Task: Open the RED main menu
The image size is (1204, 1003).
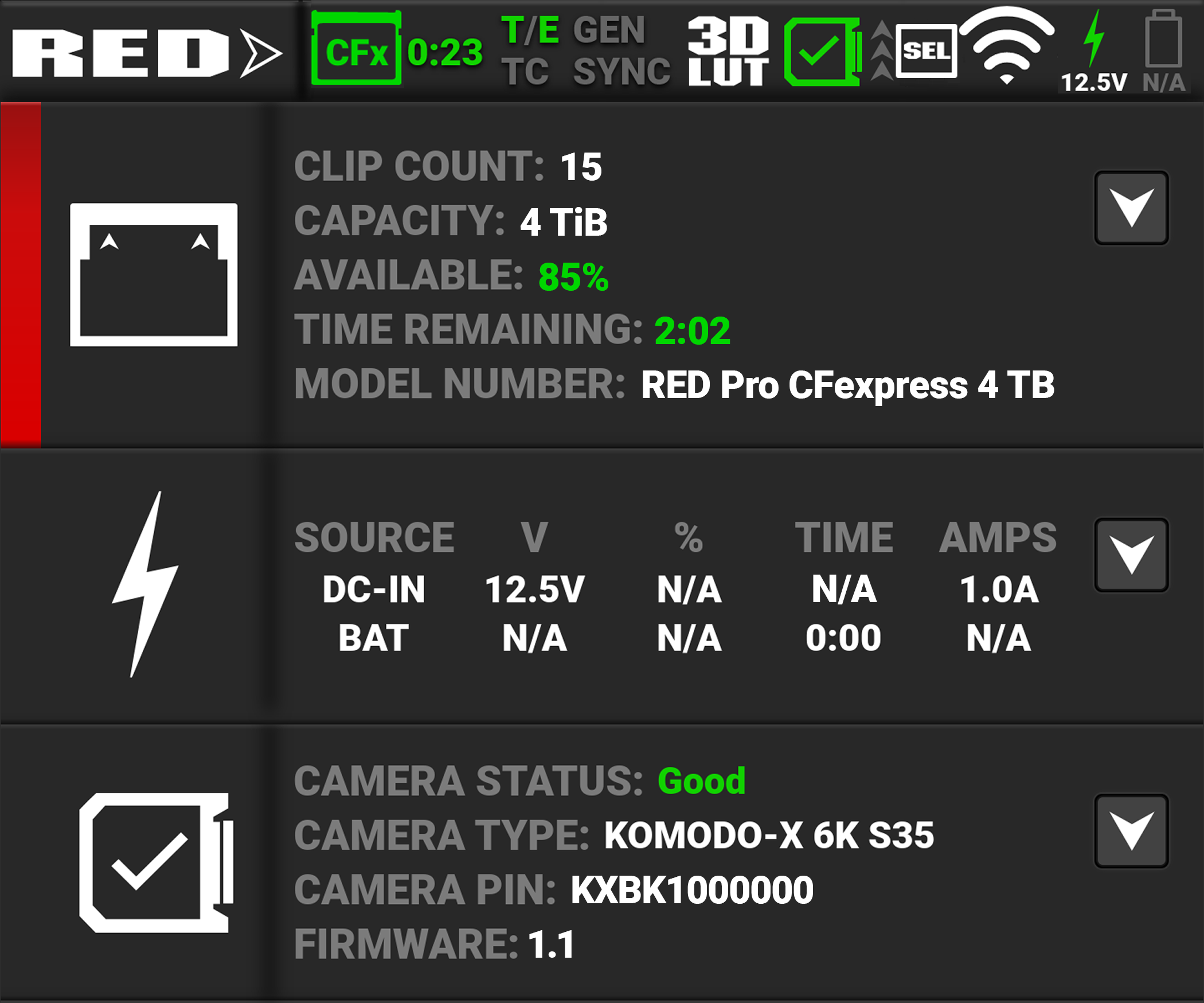Action: [146, 53]
